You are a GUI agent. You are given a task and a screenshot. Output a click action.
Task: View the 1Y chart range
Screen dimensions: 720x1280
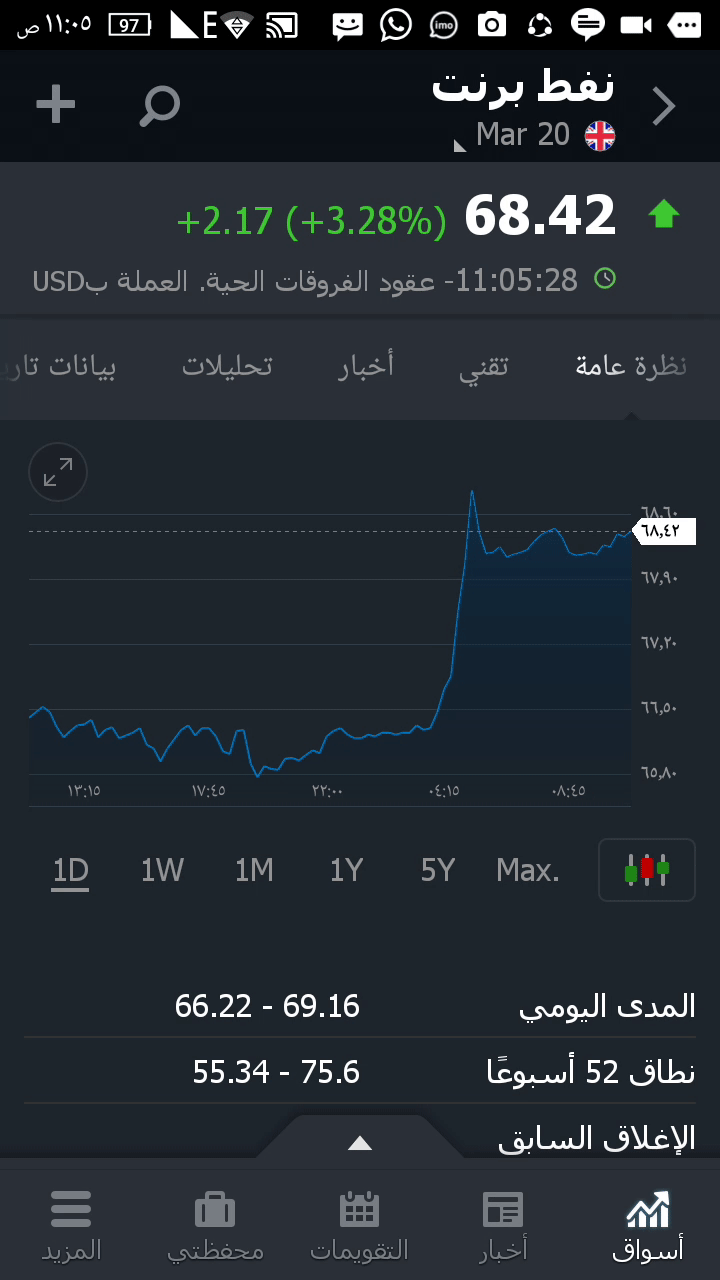click(346, 871)
